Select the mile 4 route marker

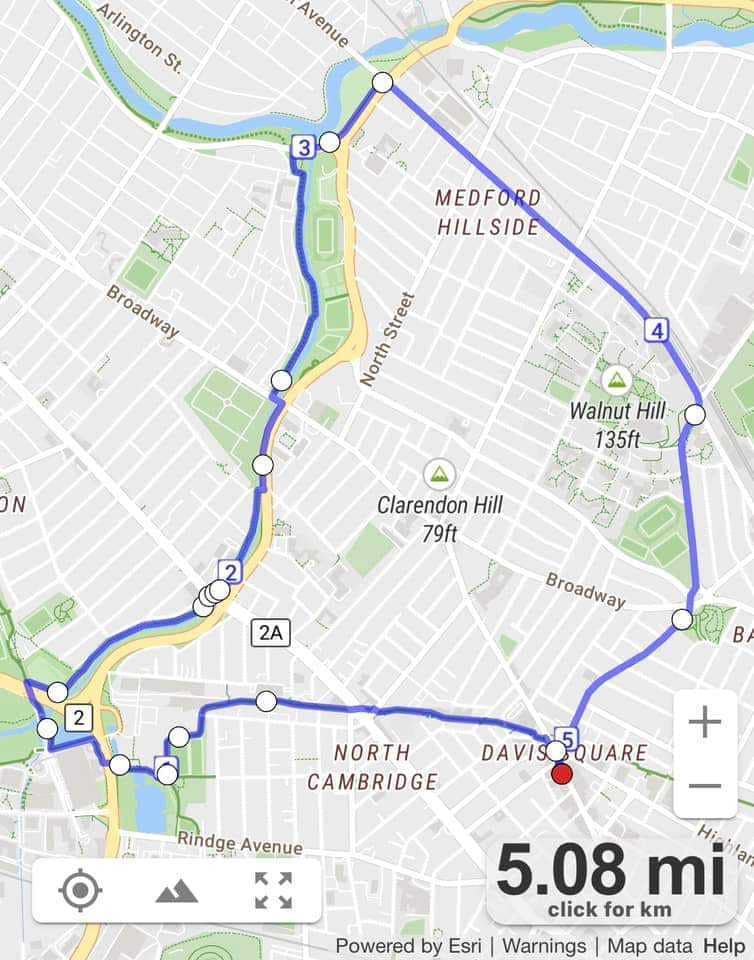(x=656, y=330)
